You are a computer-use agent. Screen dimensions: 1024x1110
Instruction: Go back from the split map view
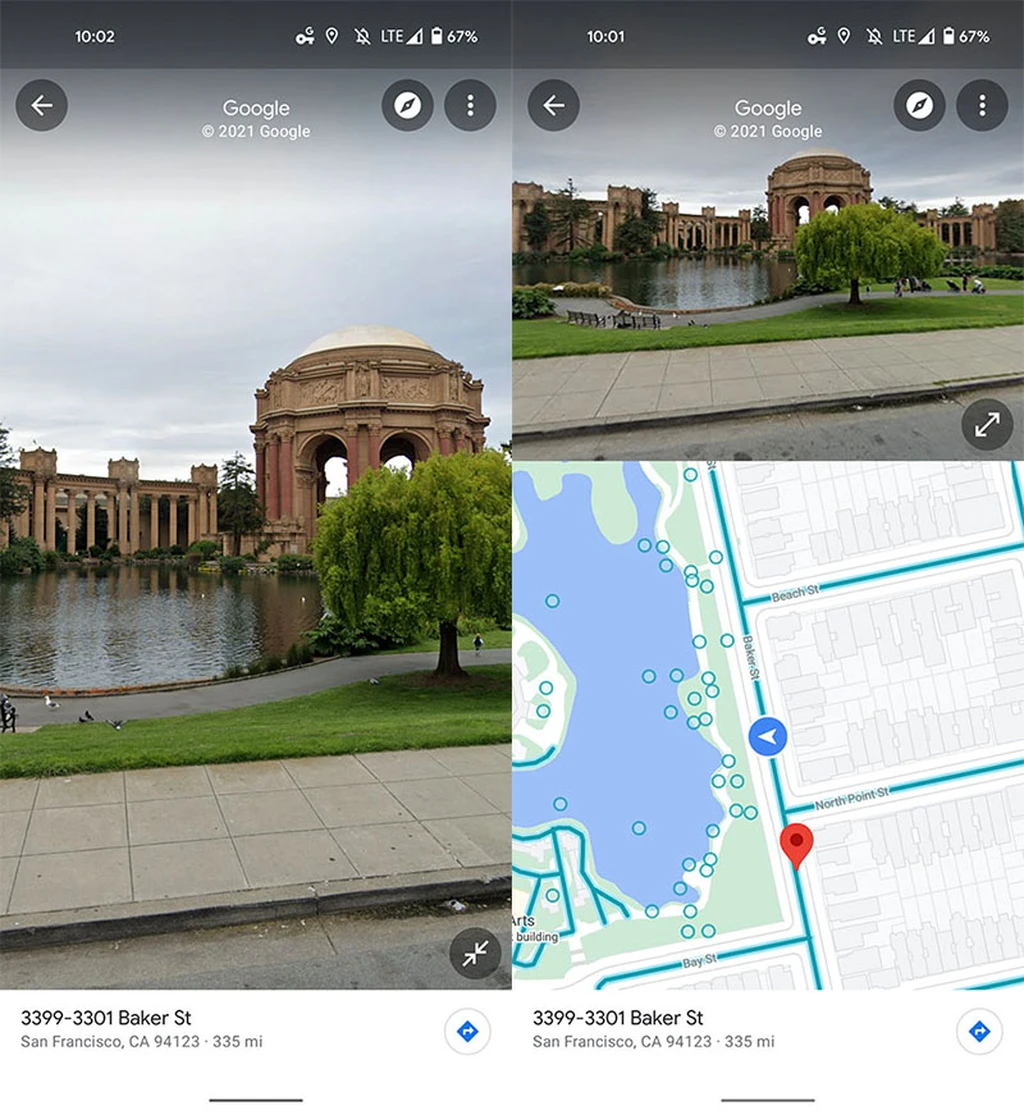coord(554,105)
